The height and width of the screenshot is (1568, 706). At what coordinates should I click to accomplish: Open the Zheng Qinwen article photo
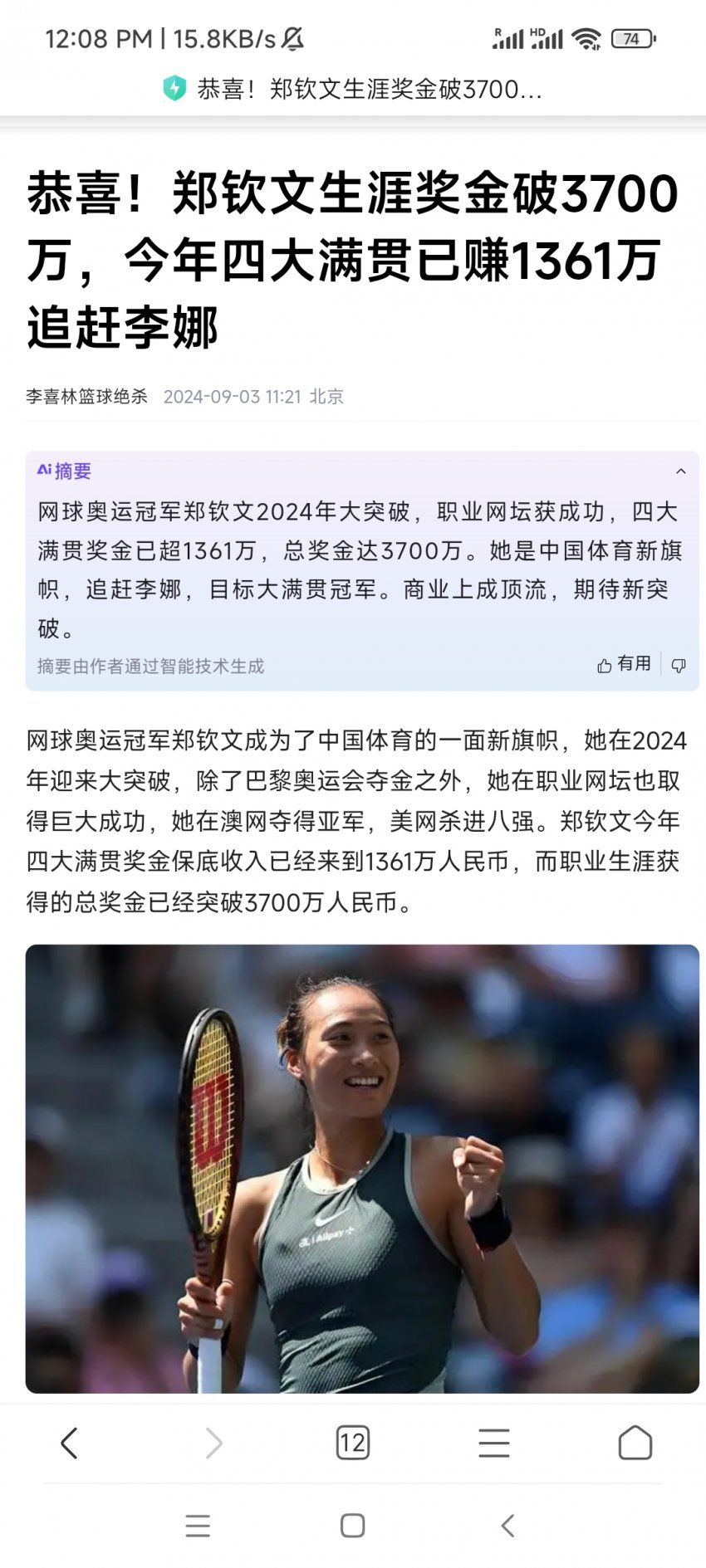362,1169
